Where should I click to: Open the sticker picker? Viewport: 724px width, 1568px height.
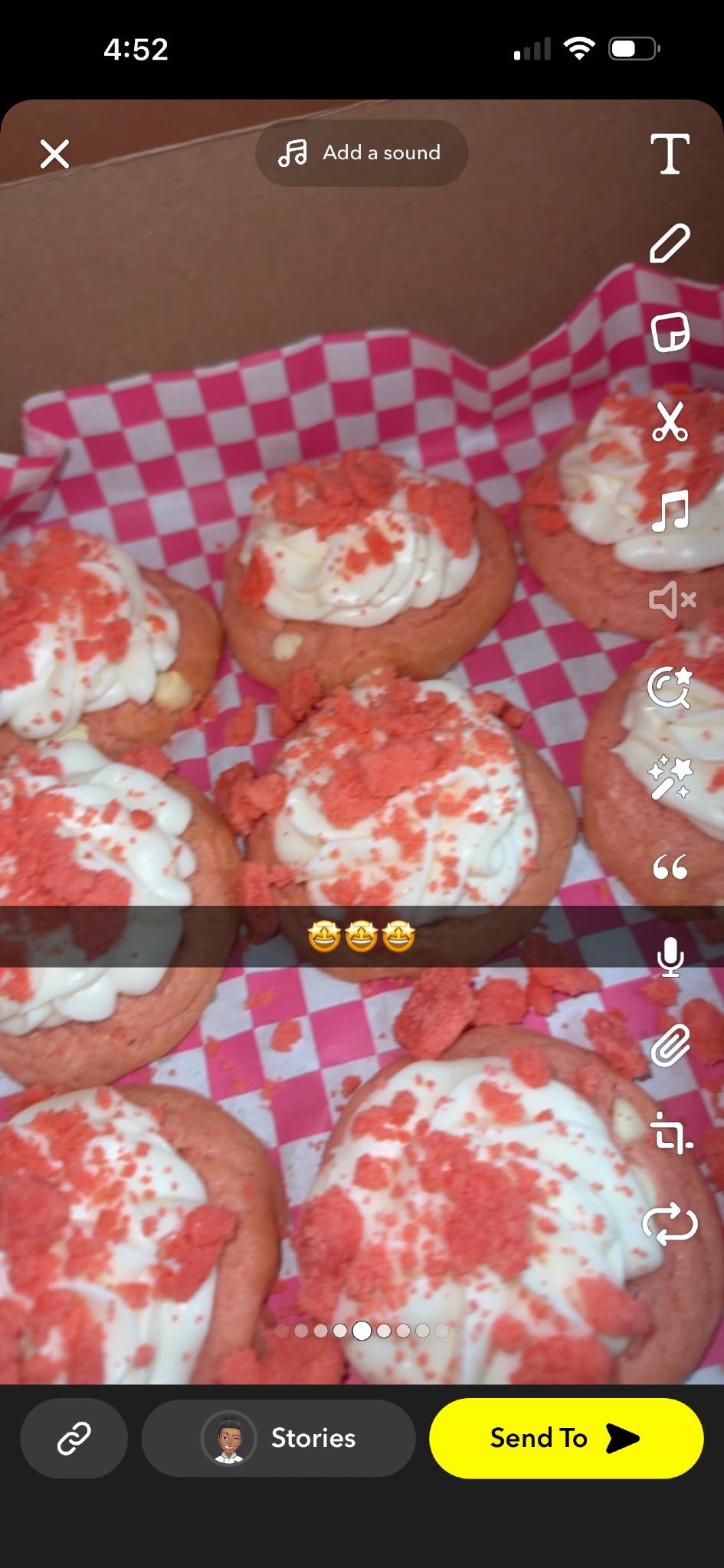click(x=670, y=332)
